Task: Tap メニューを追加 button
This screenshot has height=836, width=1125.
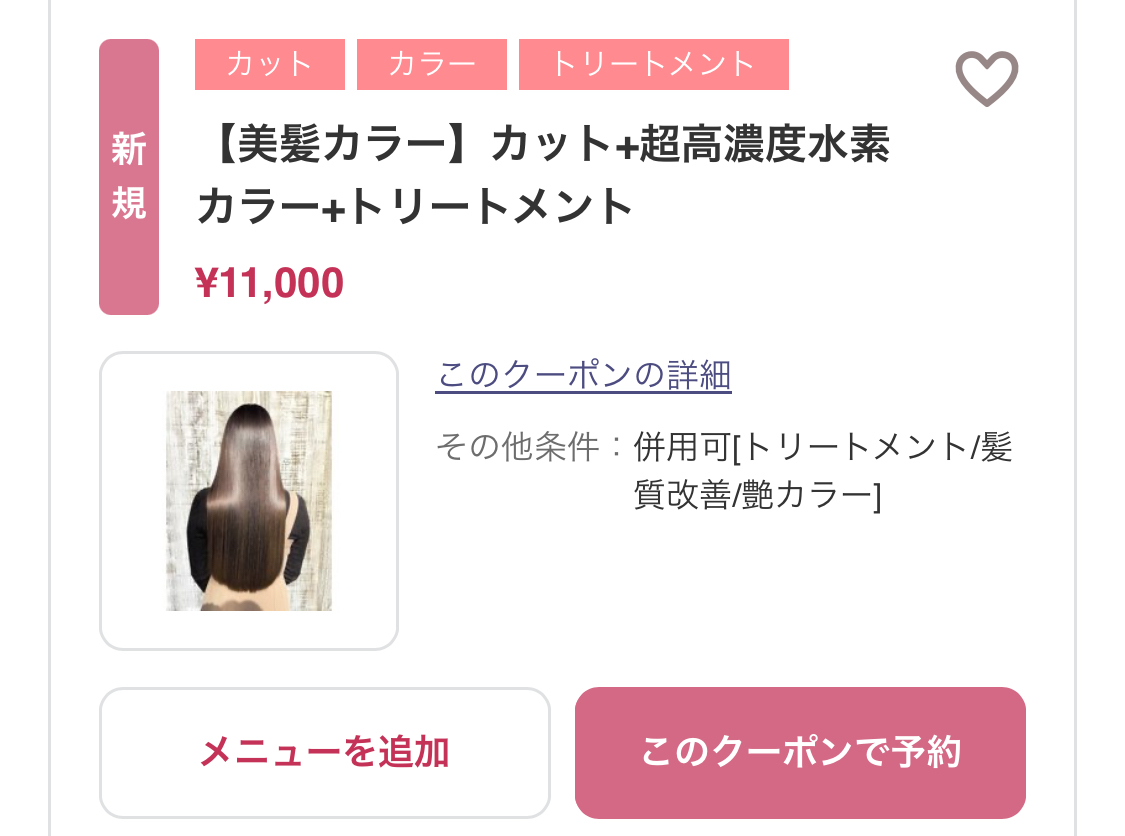Action: pyautogui.click(x=324, y=752)
